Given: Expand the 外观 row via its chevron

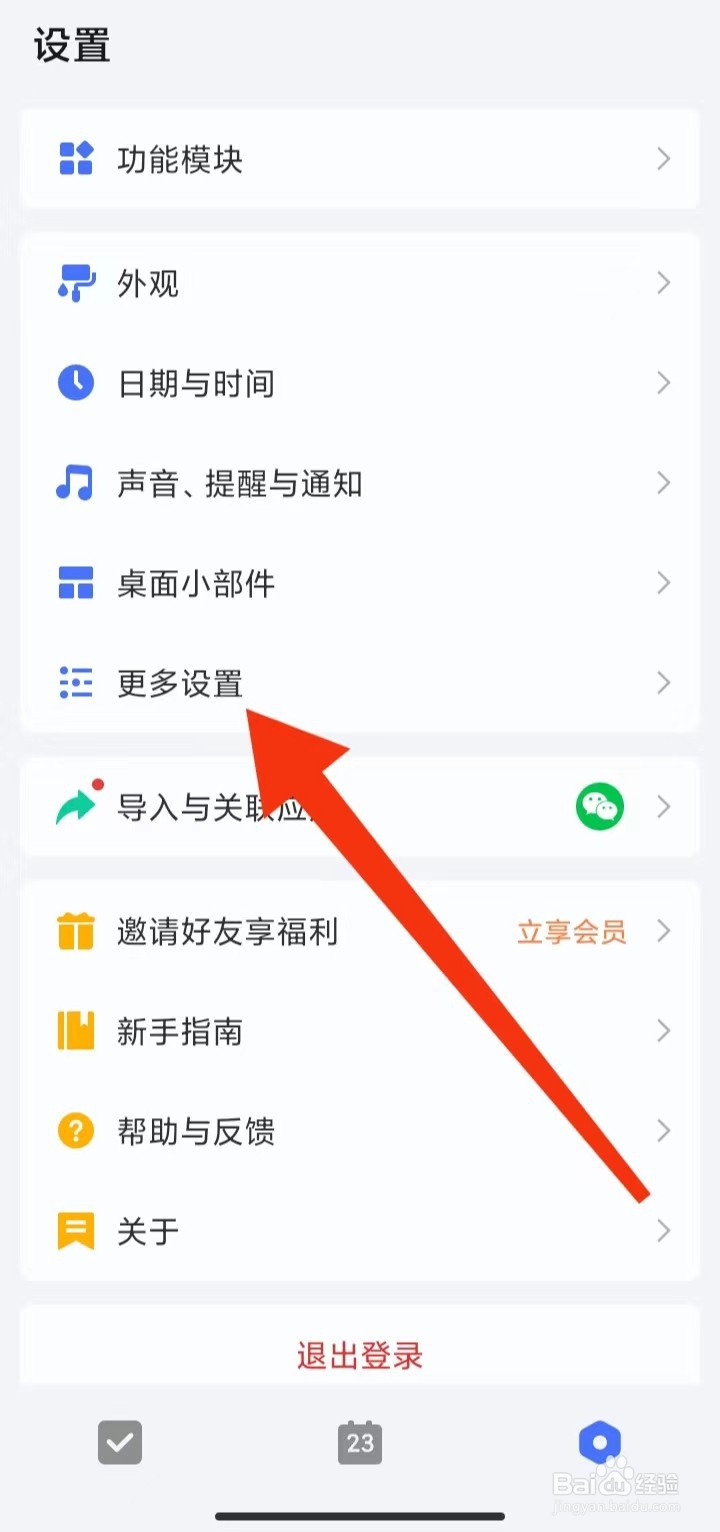Looking at the screenshot, I should coord(663,283).
